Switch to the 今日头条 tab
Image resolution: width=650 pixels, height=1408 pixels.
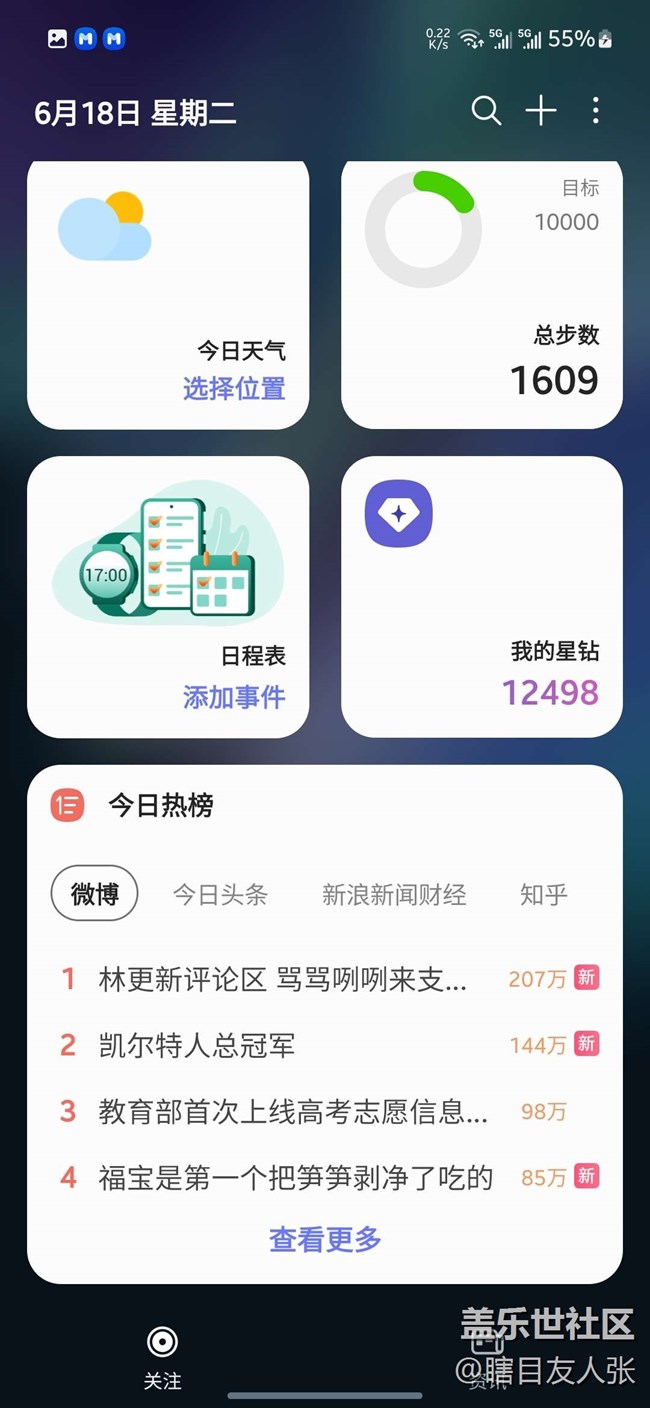point(220,894)
